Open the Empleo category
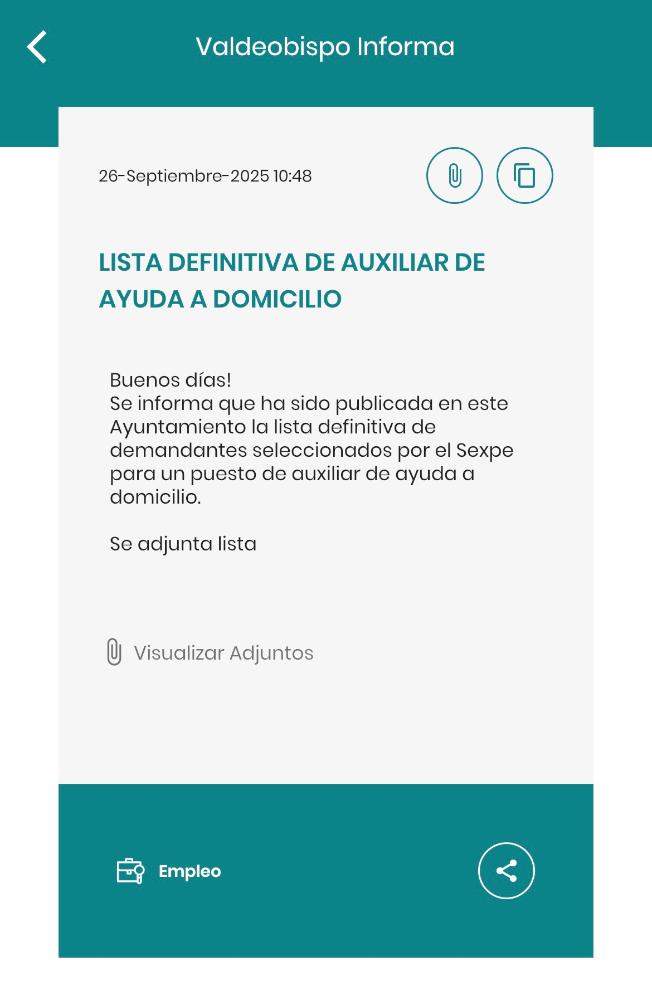The image size is (652, 1000). (169, 871)
